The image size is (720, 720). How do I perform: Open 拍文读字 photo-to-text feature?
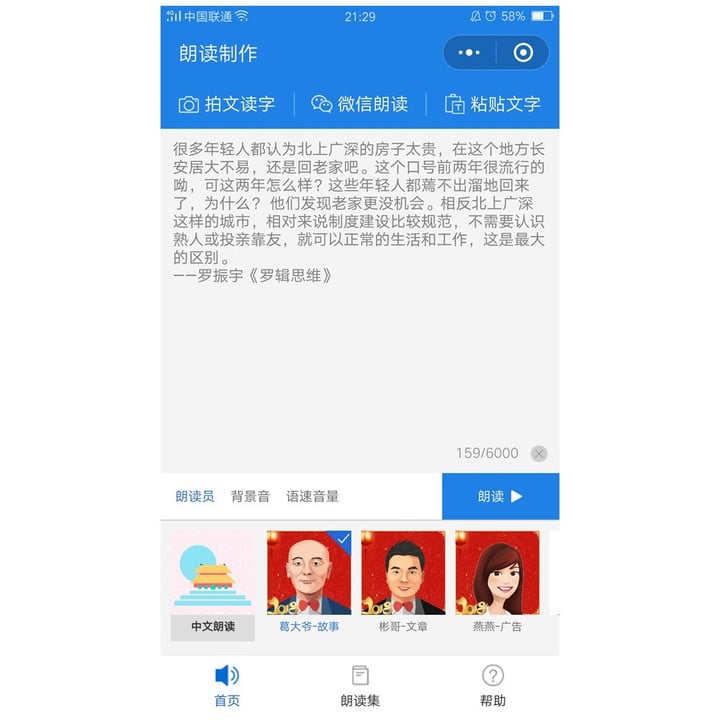227,104
